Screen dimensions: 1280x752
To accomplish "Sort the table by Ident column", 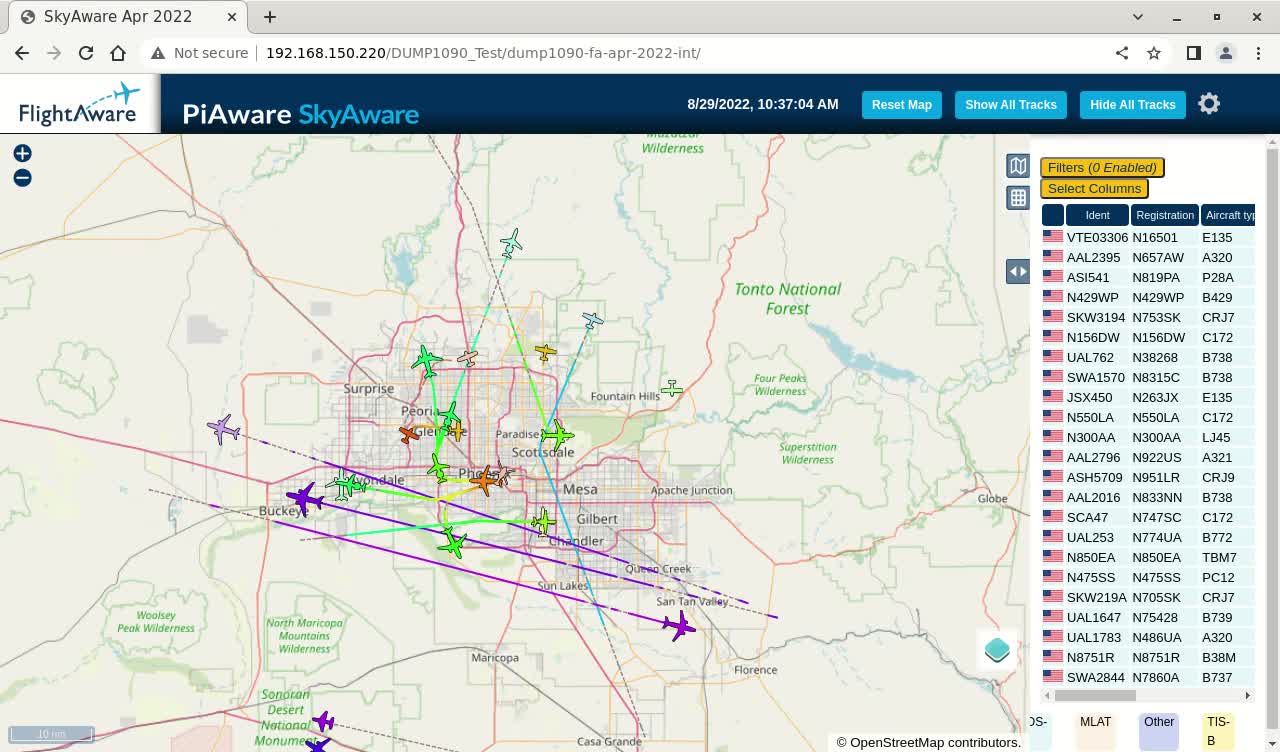I will 1097,215.
